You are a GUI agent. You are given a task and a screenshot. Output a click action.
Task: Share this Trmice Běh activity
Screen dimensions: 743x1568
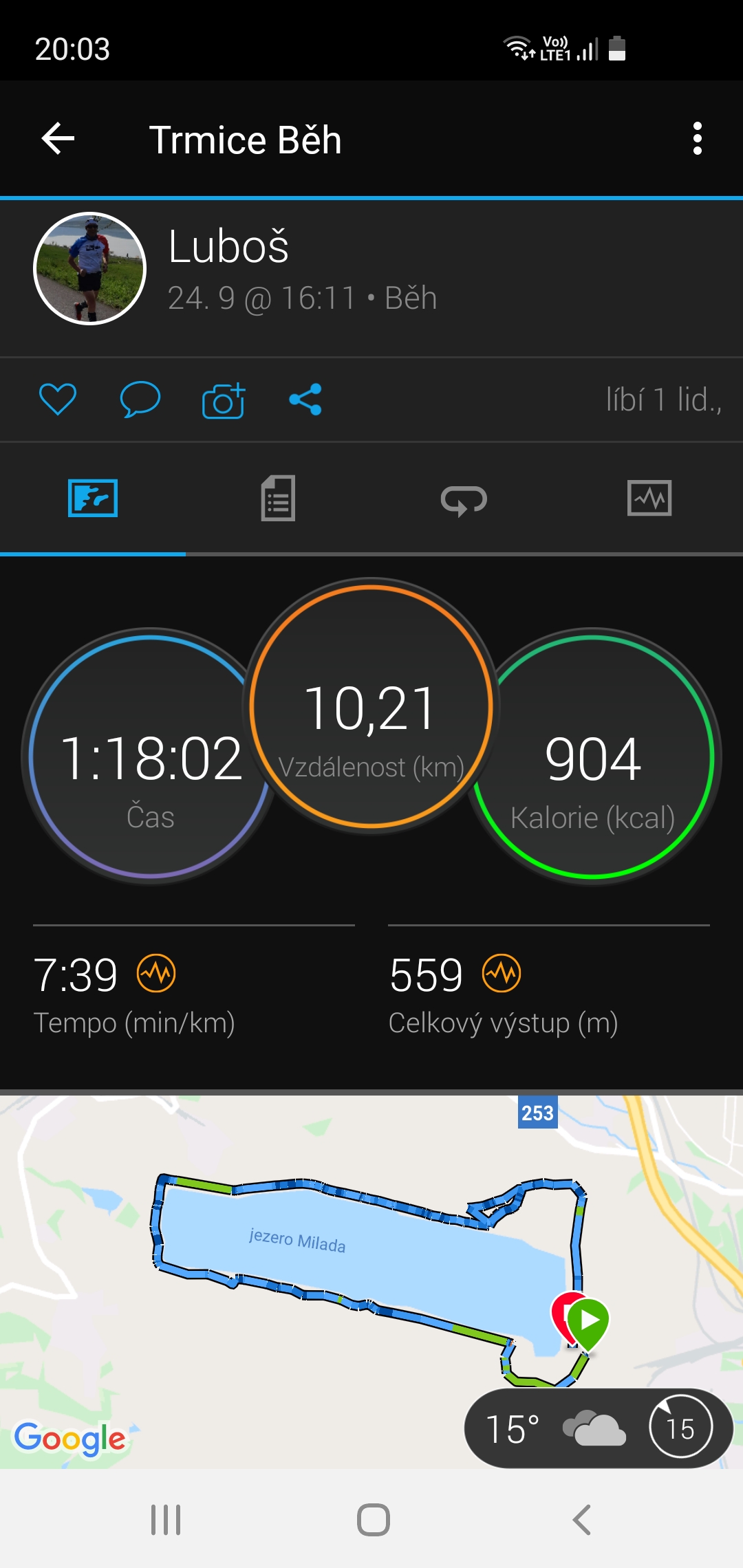coord(305,400)
